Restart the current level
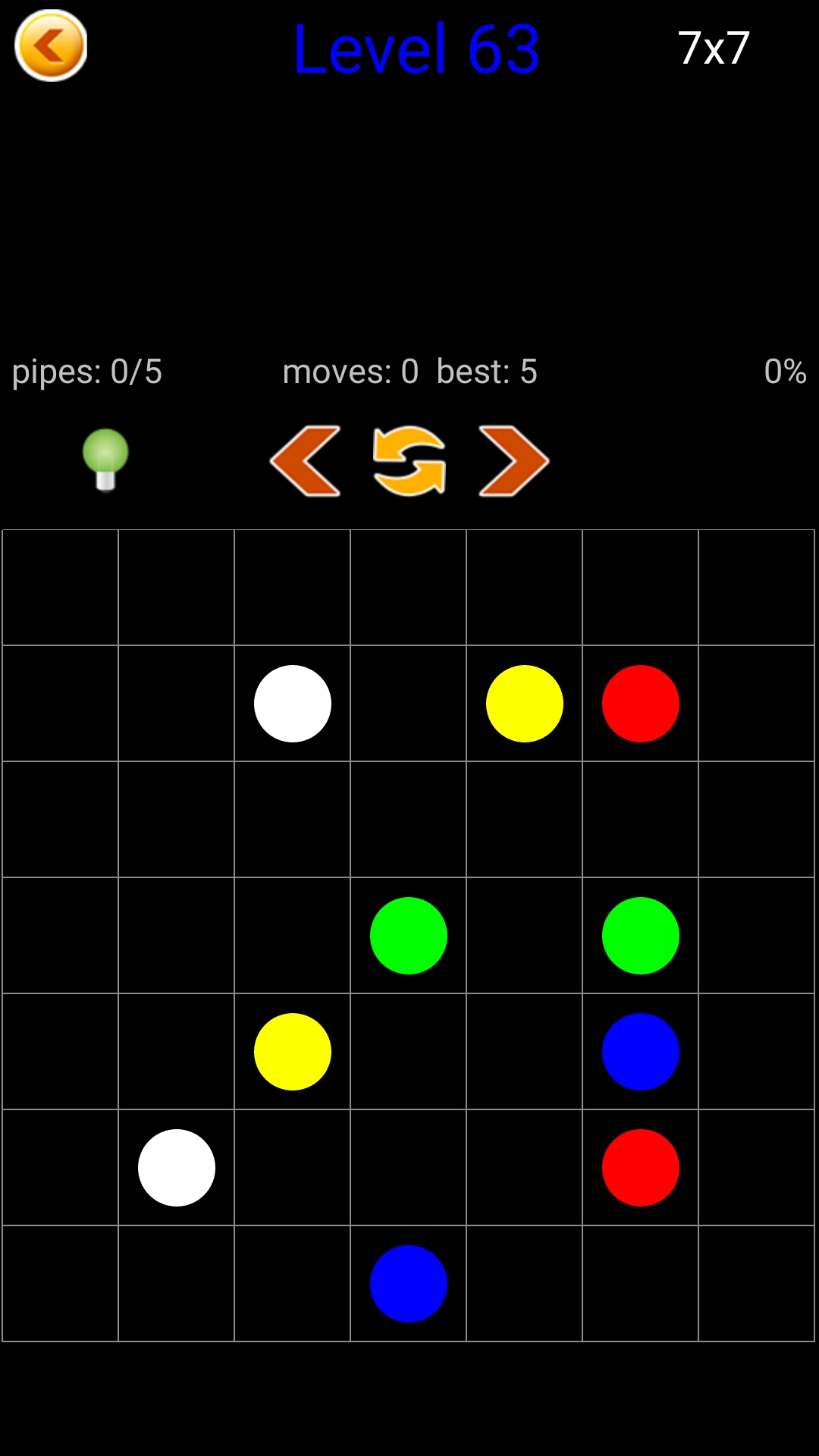819x1456 pixels. coord(409,461)
